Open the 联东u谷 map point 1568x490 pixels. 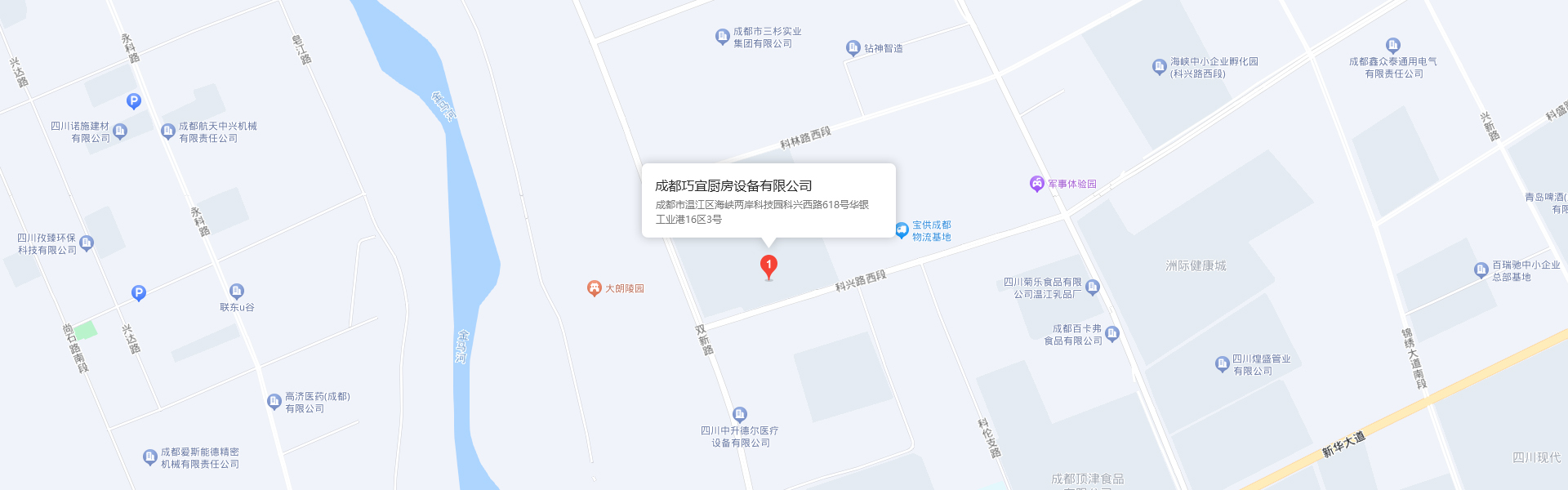tap(237, 292)
